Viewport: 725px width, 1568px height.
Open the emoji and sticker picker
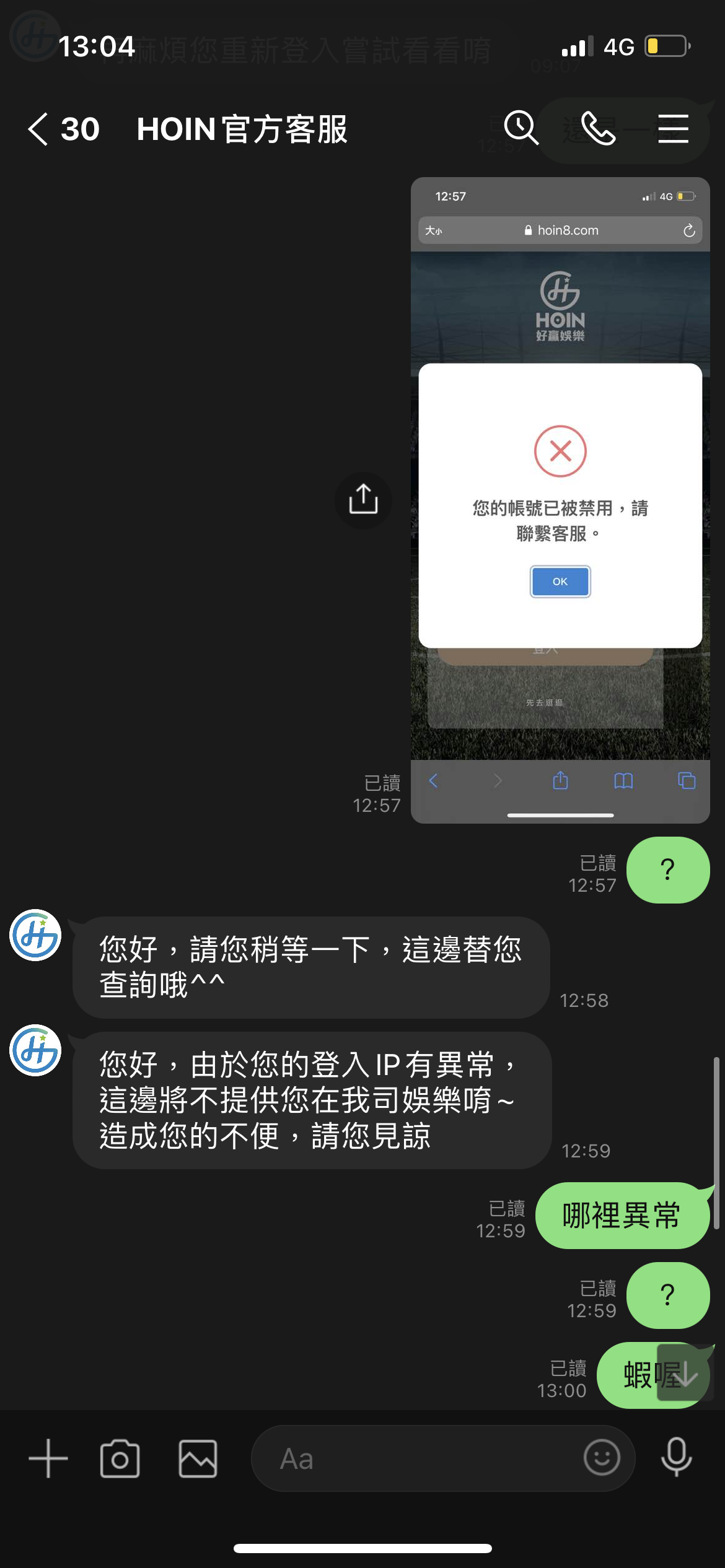pos(601,1457)
